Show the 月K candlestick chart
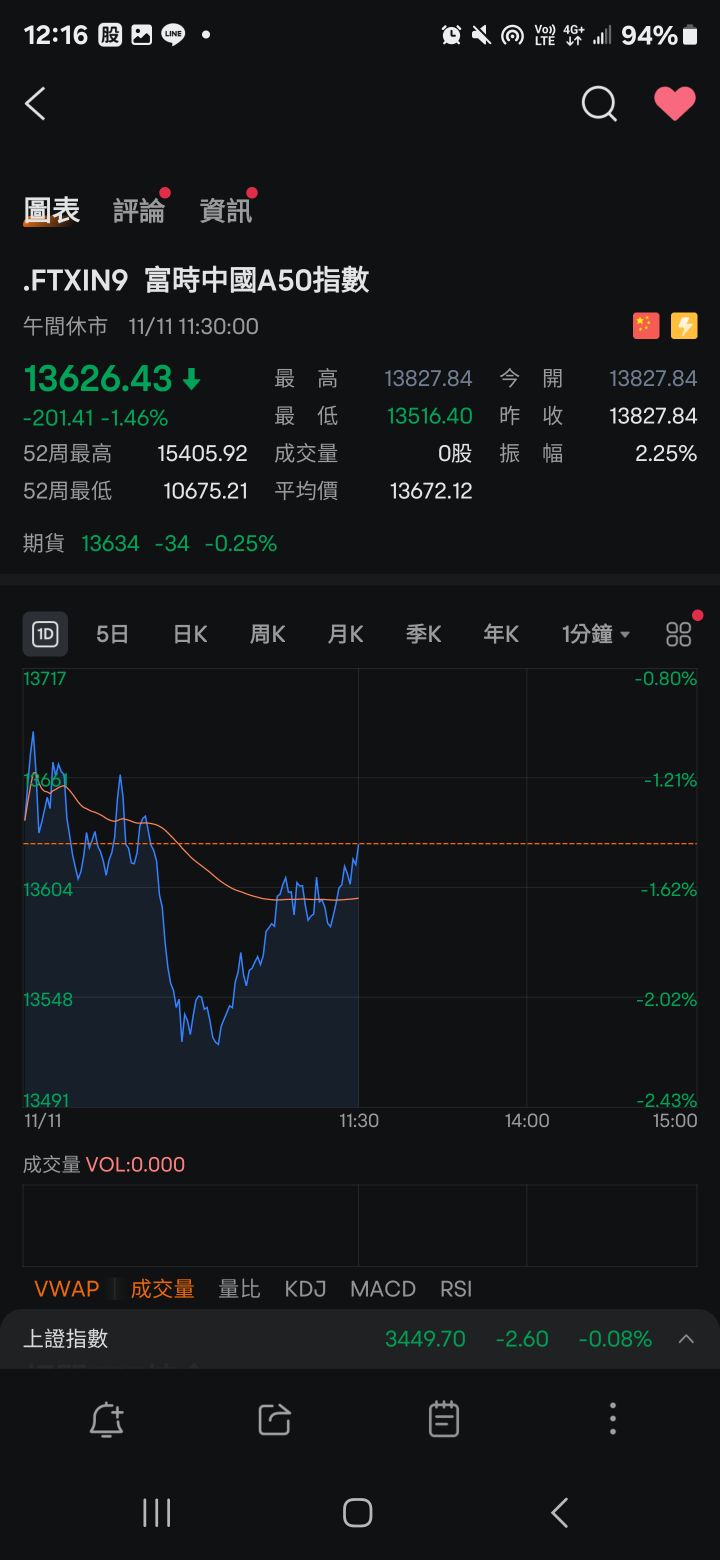The height and width of the screenshot is (1560, 720). (345, 634)
